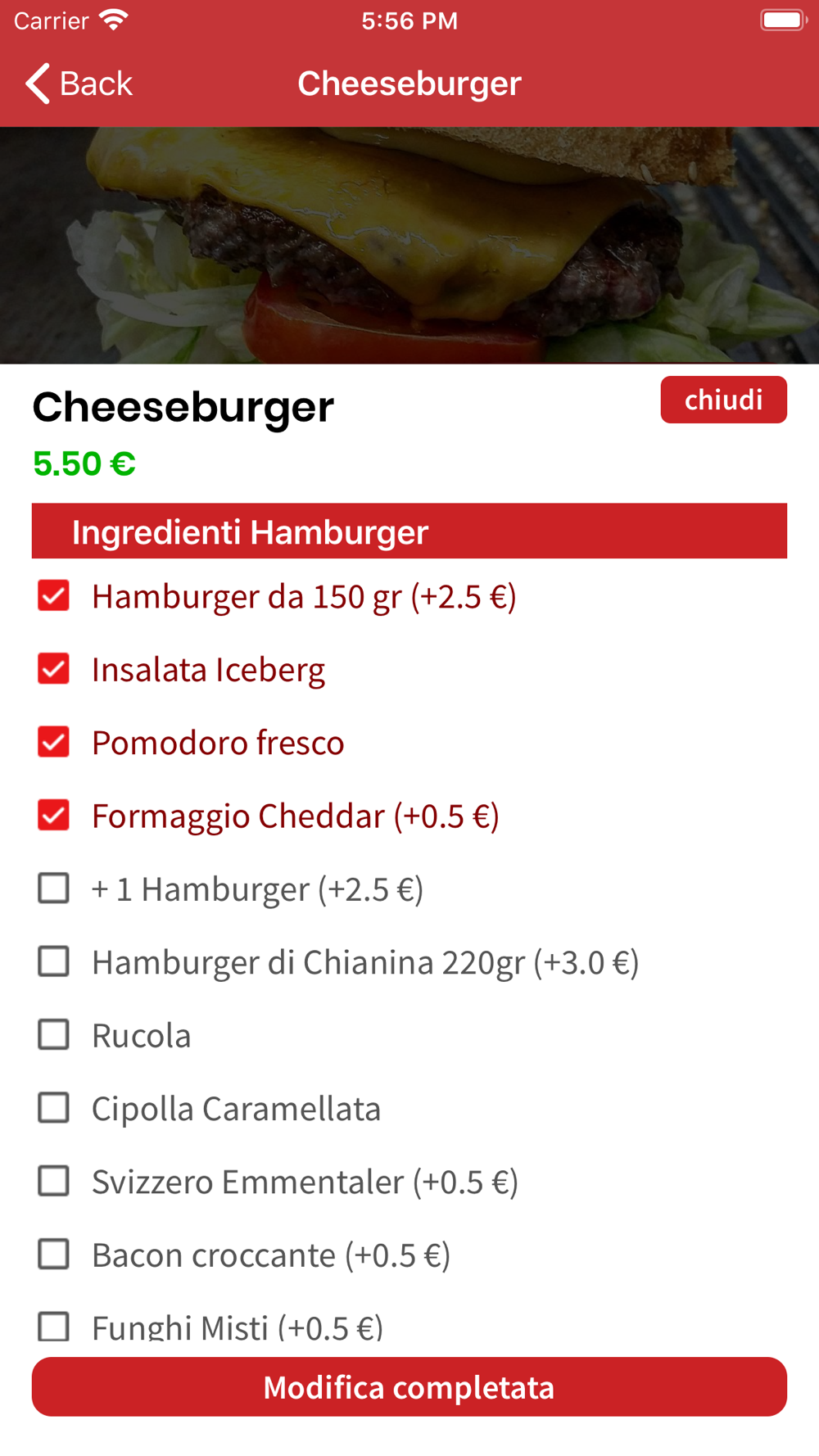Uncheck Formaggio Cheddar
The width and height of the screenshot is (819, 1456).
54,816
